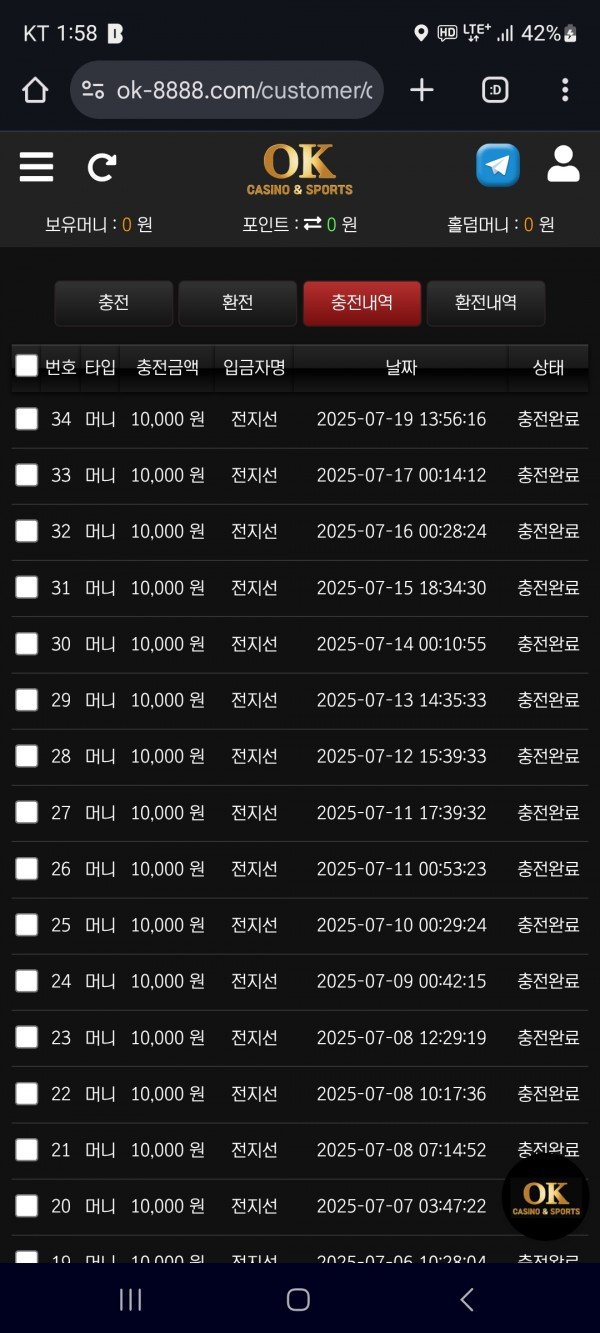Tick the checkbox for entry 25

[27, 925]
